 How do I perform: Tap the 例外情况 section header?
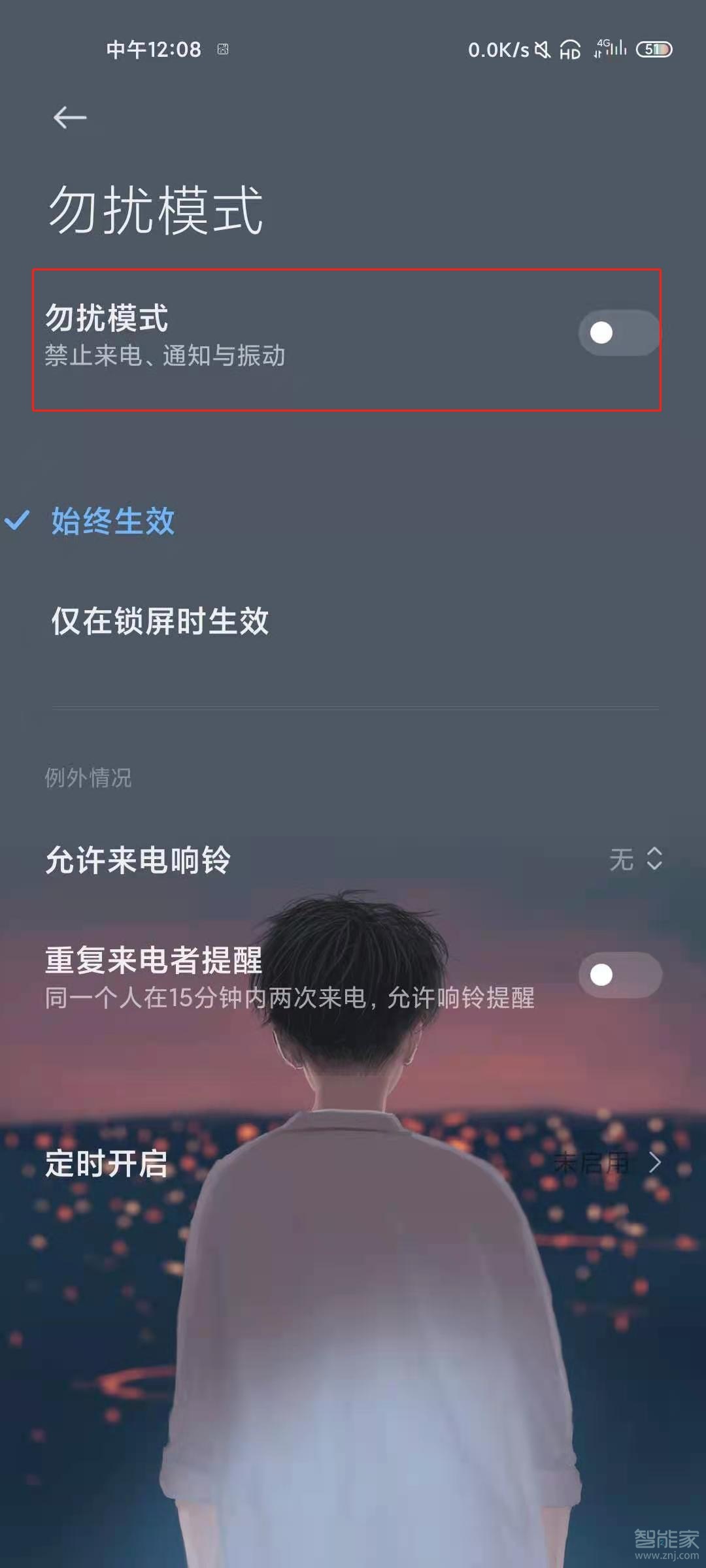pyautogui.click(x=87, y=779)
